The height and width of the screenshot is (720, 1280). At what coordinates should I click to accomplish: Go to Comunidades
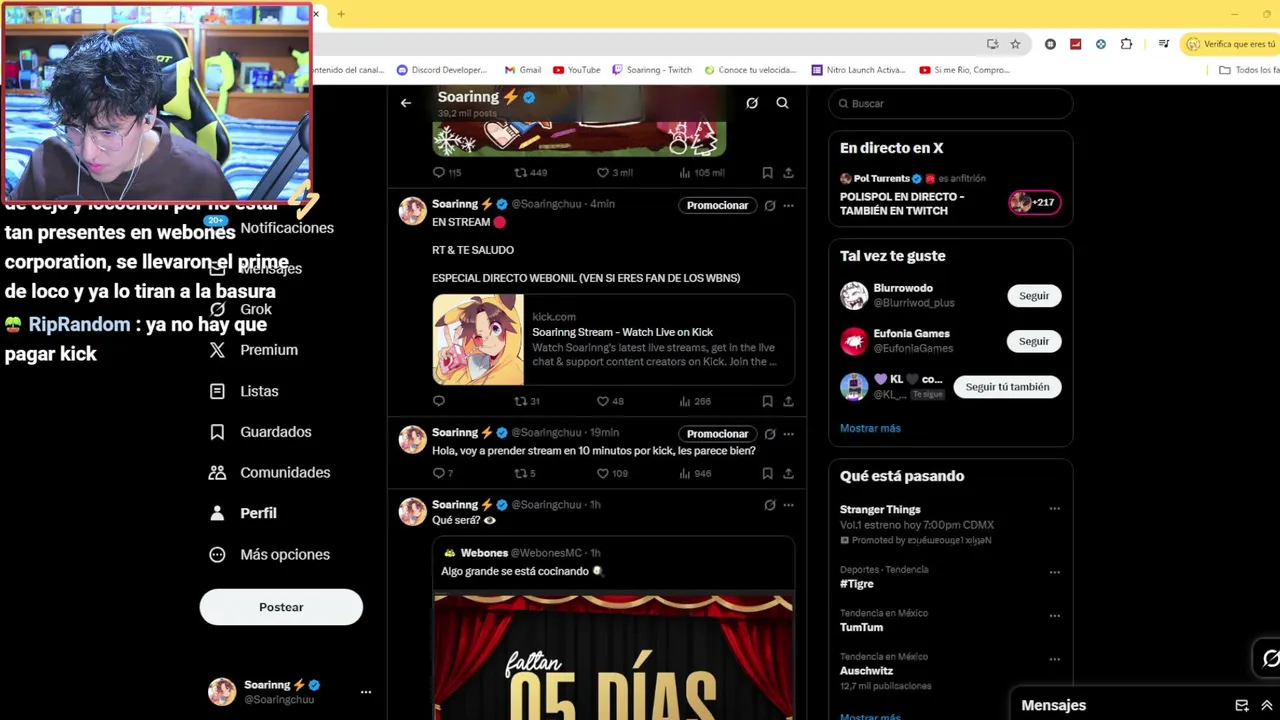point(284,472)
